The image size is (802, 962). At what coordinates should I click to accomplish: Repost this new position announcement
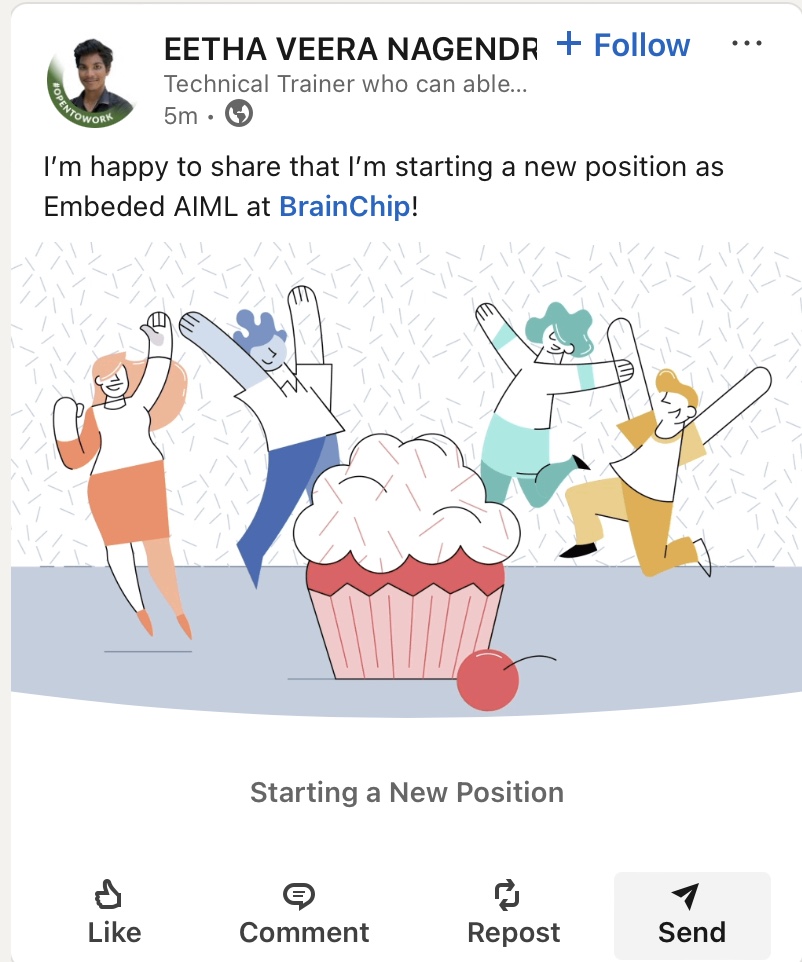pyautogui.click(x=513, y=914)
